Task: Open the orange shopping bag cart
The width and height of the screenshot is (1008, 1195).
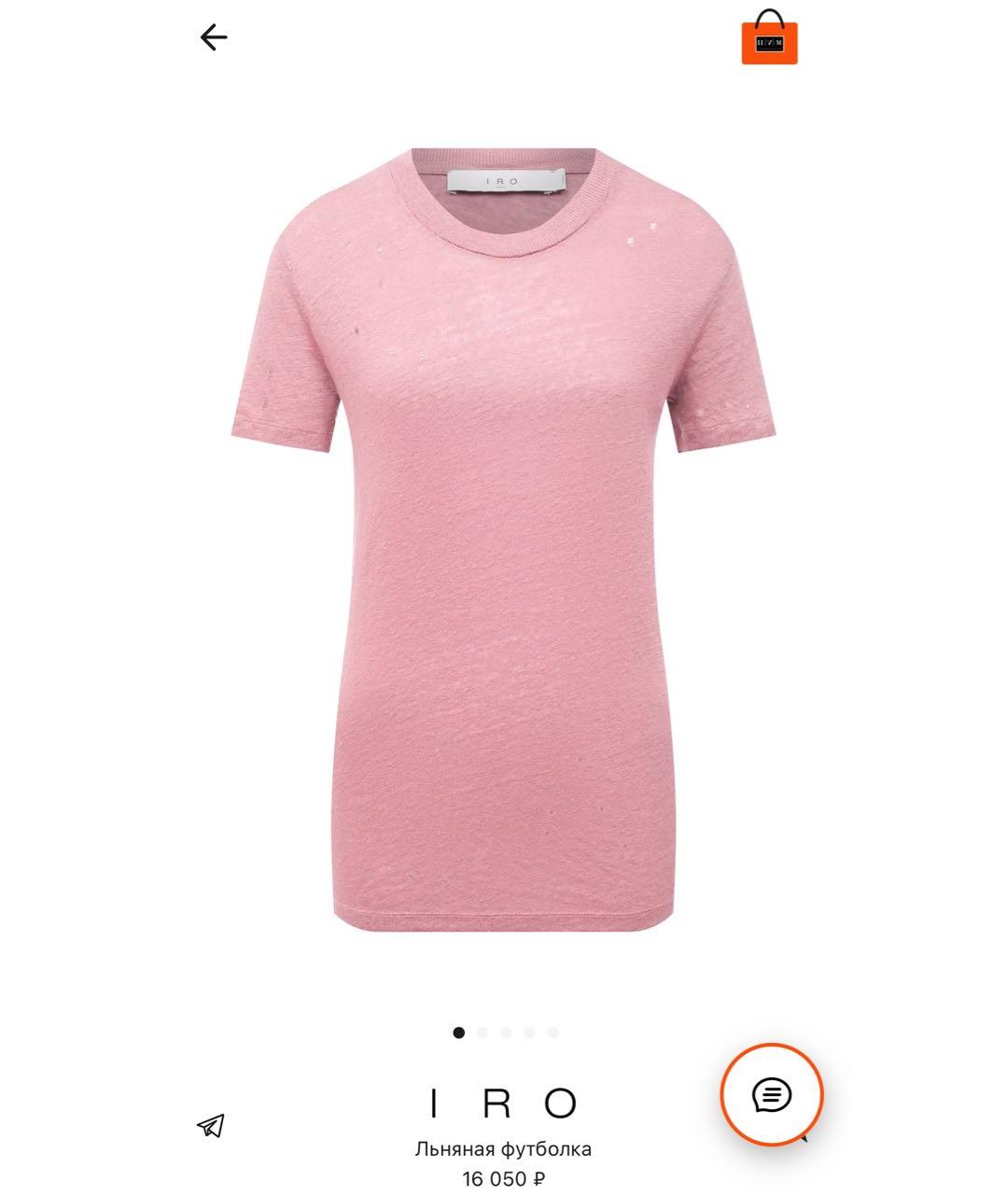Action: click(x=770, y=38)
